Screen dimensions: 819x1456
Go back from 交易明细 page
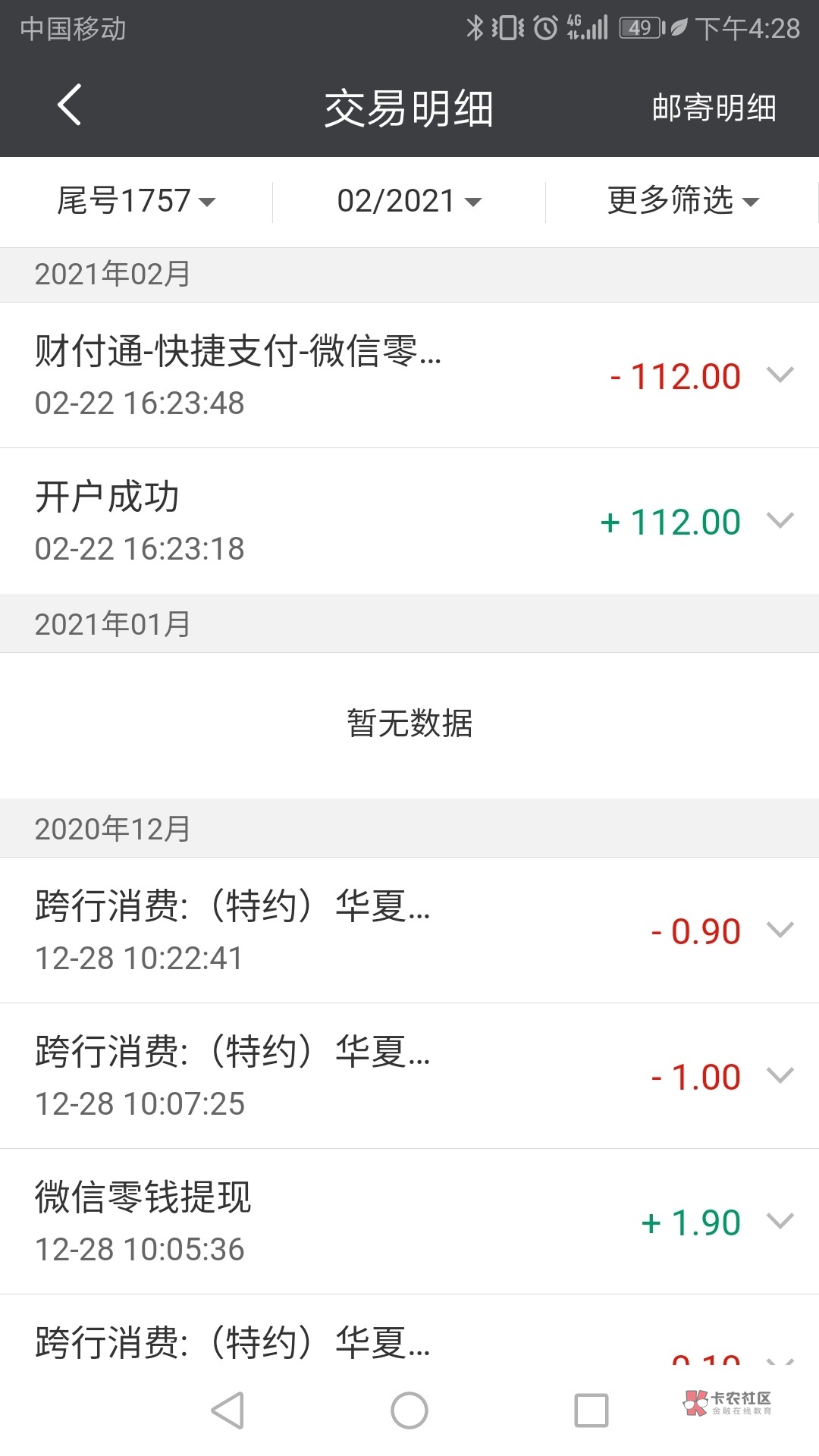point(69,105)
